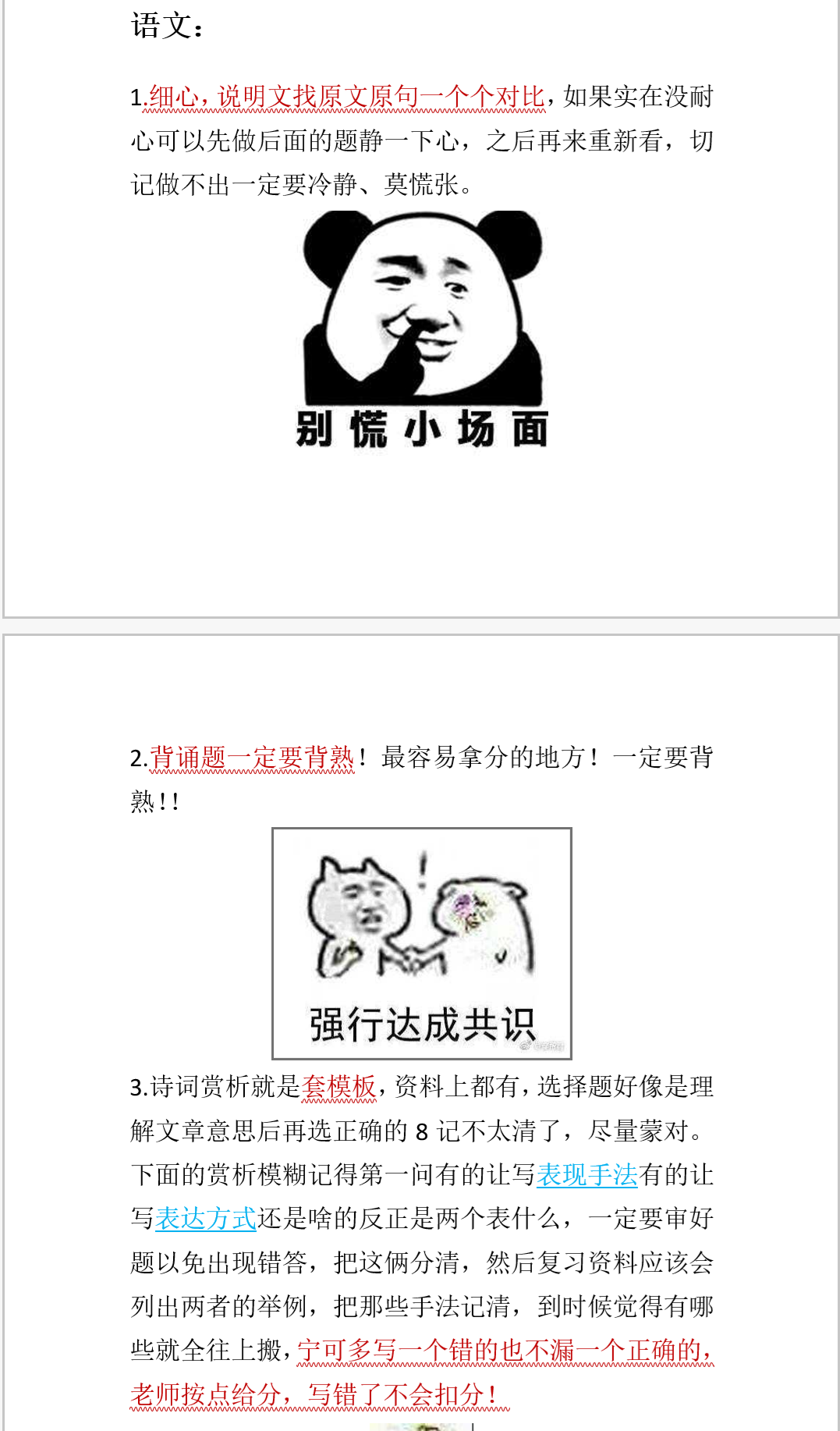This screenshot has width=840, height=1431.
Task: Open the 表达方式 hyperlink
Action: pyautogui.click(x=206, y=1219)
